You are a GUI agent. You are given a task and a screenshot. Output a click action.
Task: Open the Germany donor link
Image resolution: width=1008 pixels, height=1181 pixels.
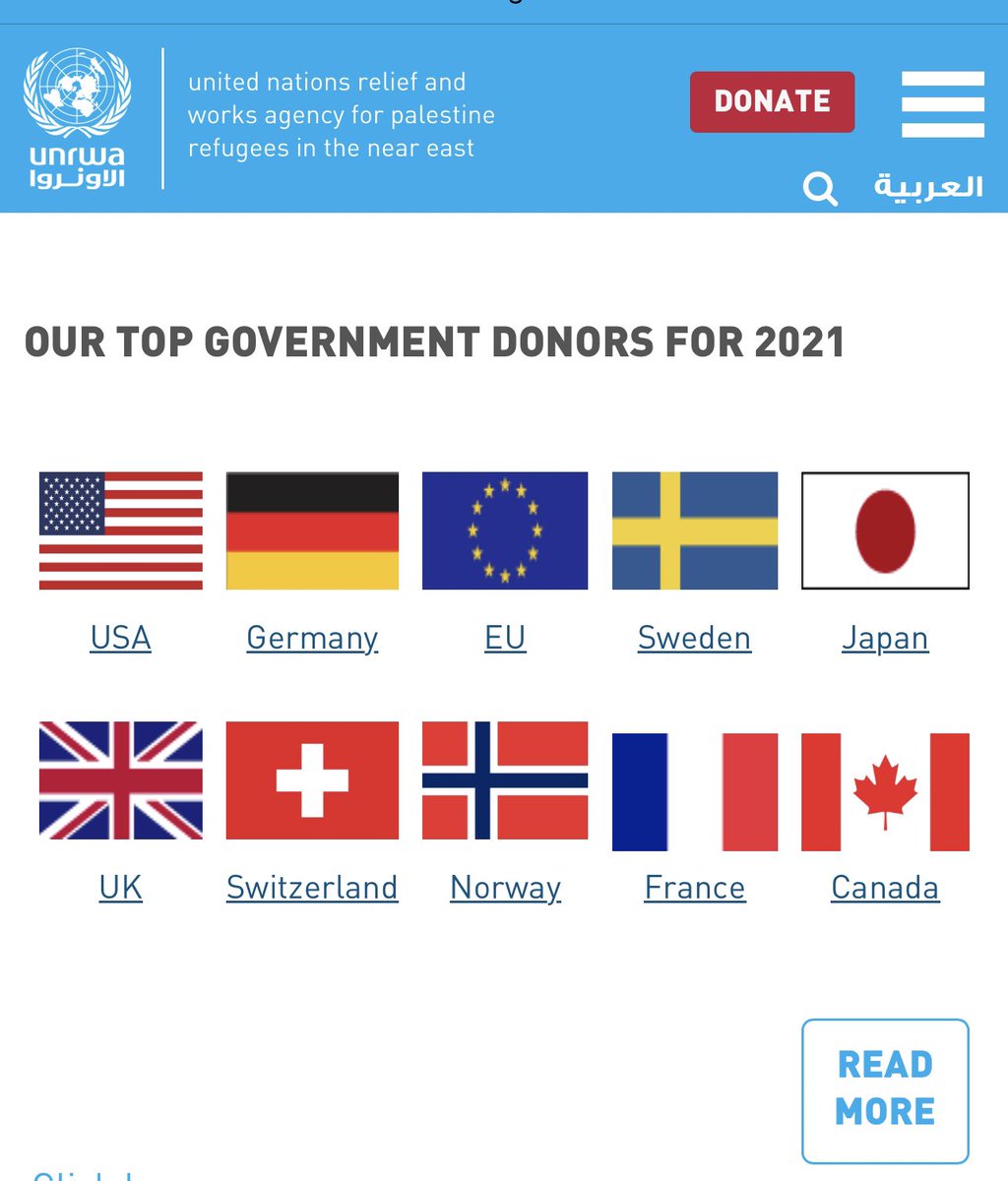click(x=312, y=638)
